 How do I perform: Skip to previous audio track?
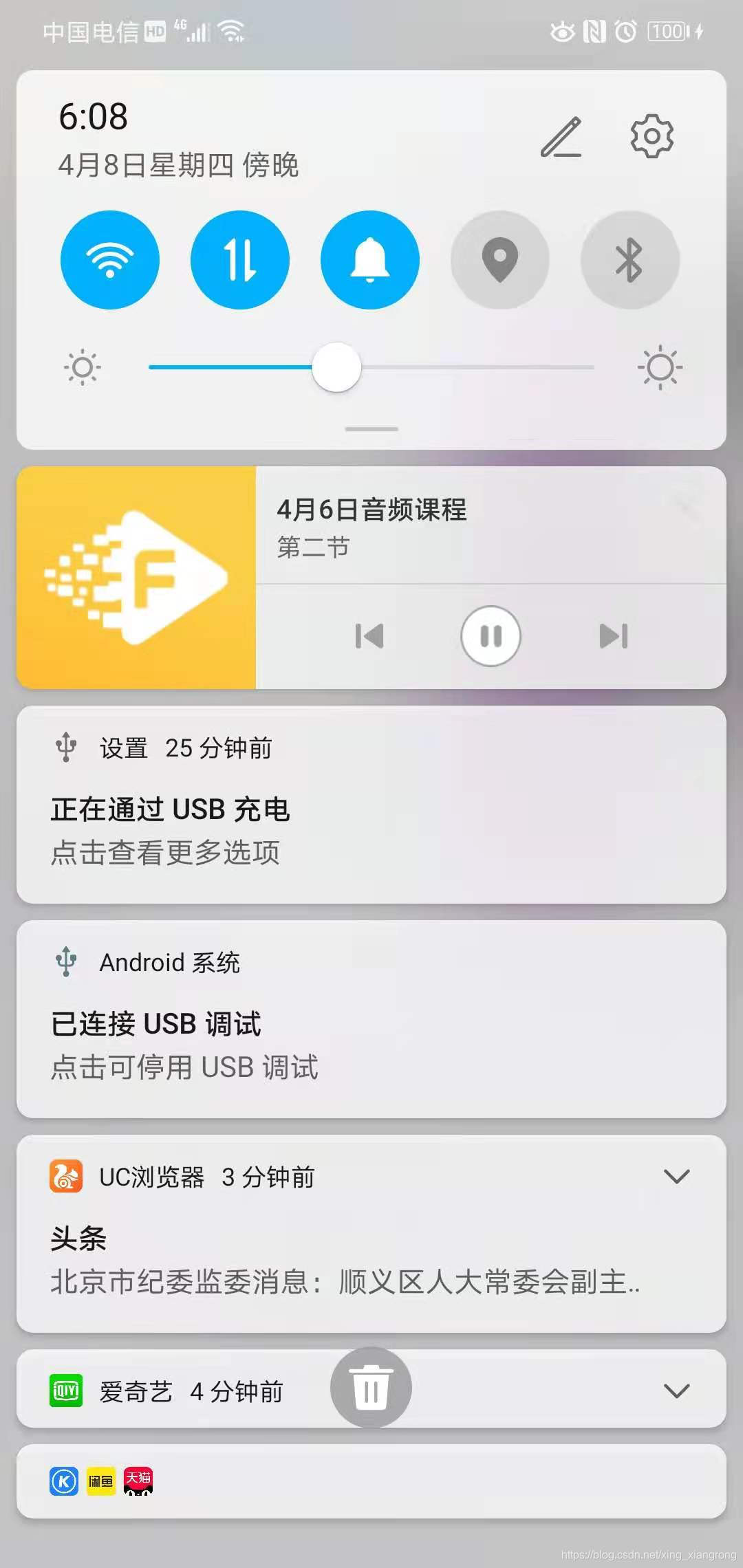369,636
